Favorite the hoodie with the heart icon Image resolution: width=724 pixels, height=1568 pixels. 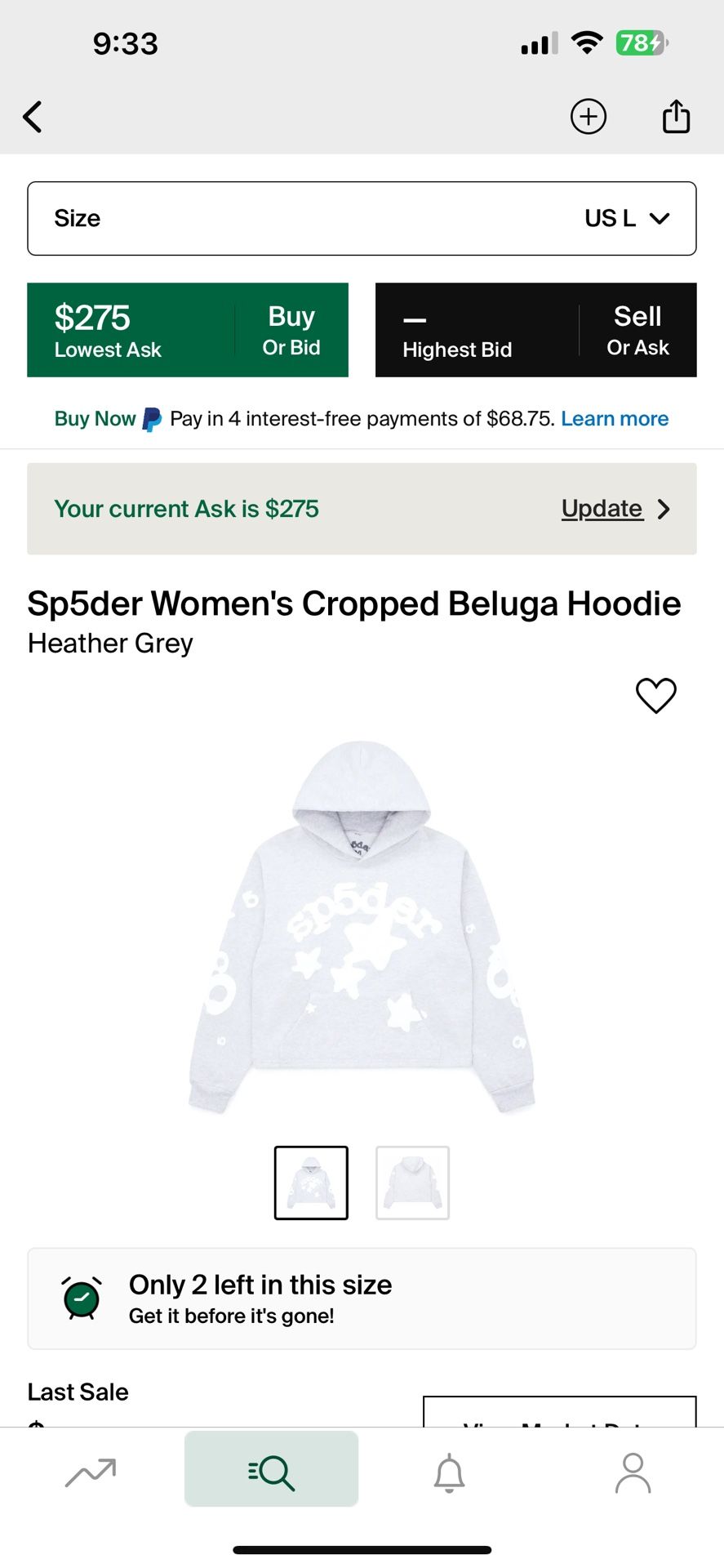655,695
